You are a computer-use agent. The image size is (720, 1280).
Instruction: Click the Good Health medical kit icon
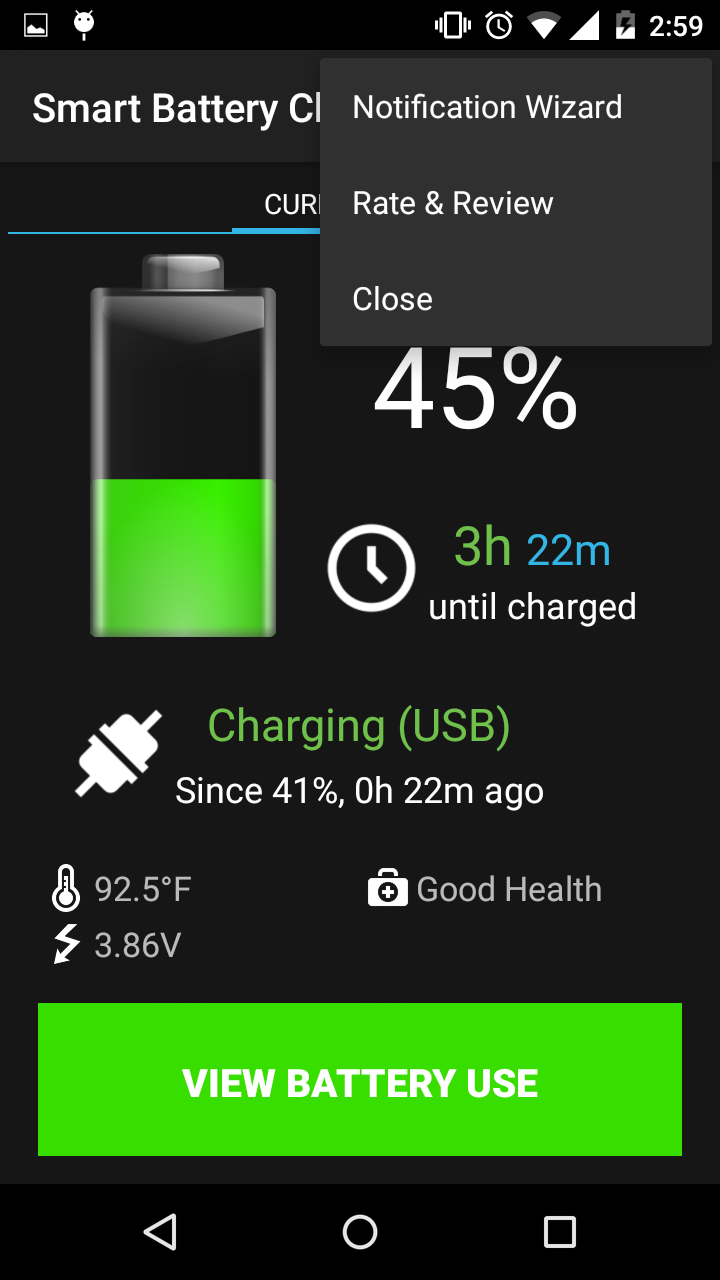click(387, 888)
